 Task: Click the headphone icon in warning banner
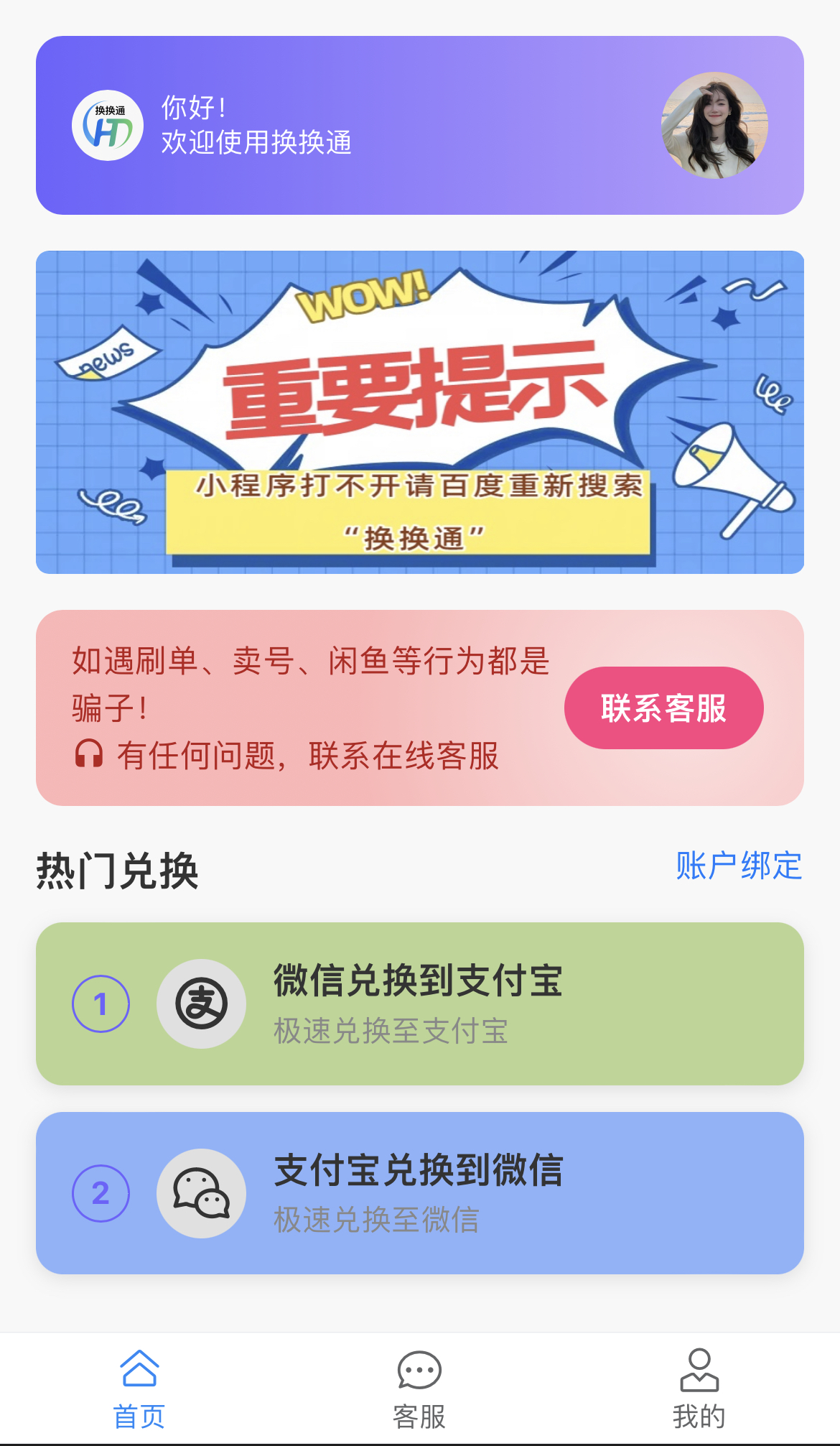coord(89,754)
